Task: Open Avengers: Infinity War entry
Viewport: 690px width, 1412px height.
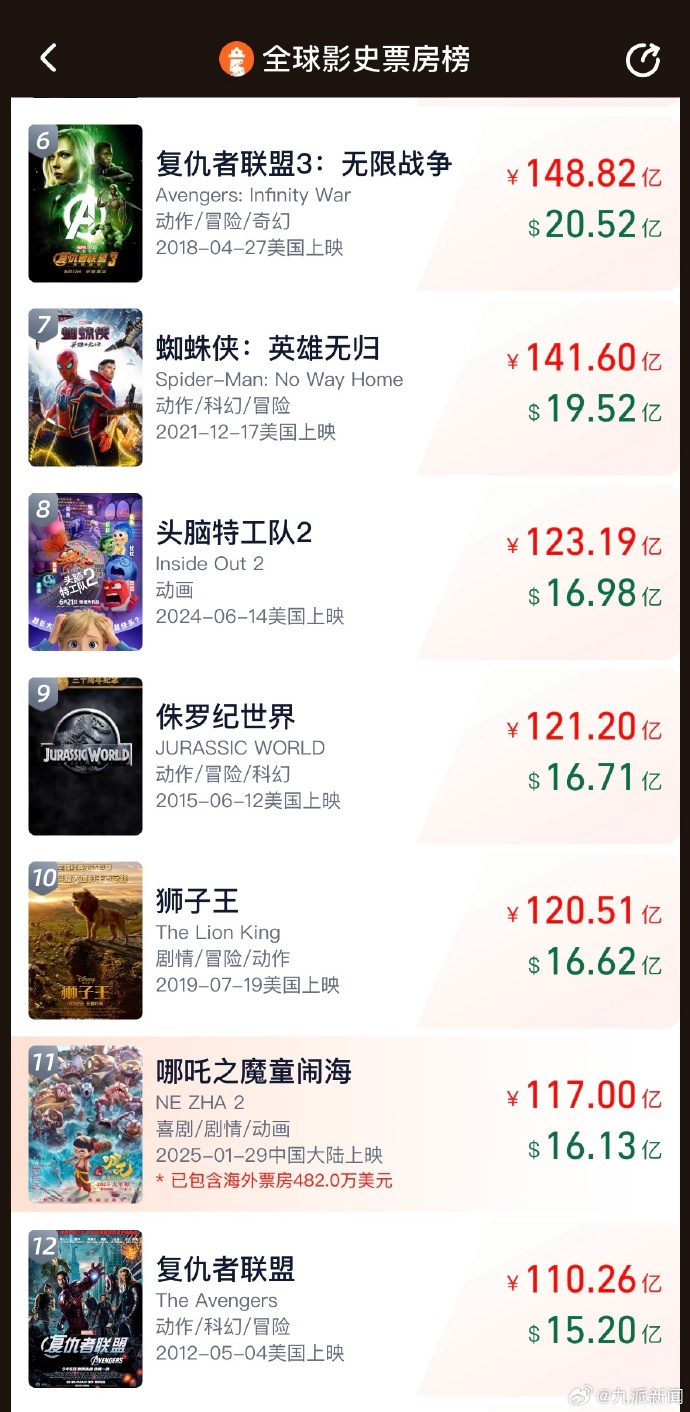Action: (345, 204)
